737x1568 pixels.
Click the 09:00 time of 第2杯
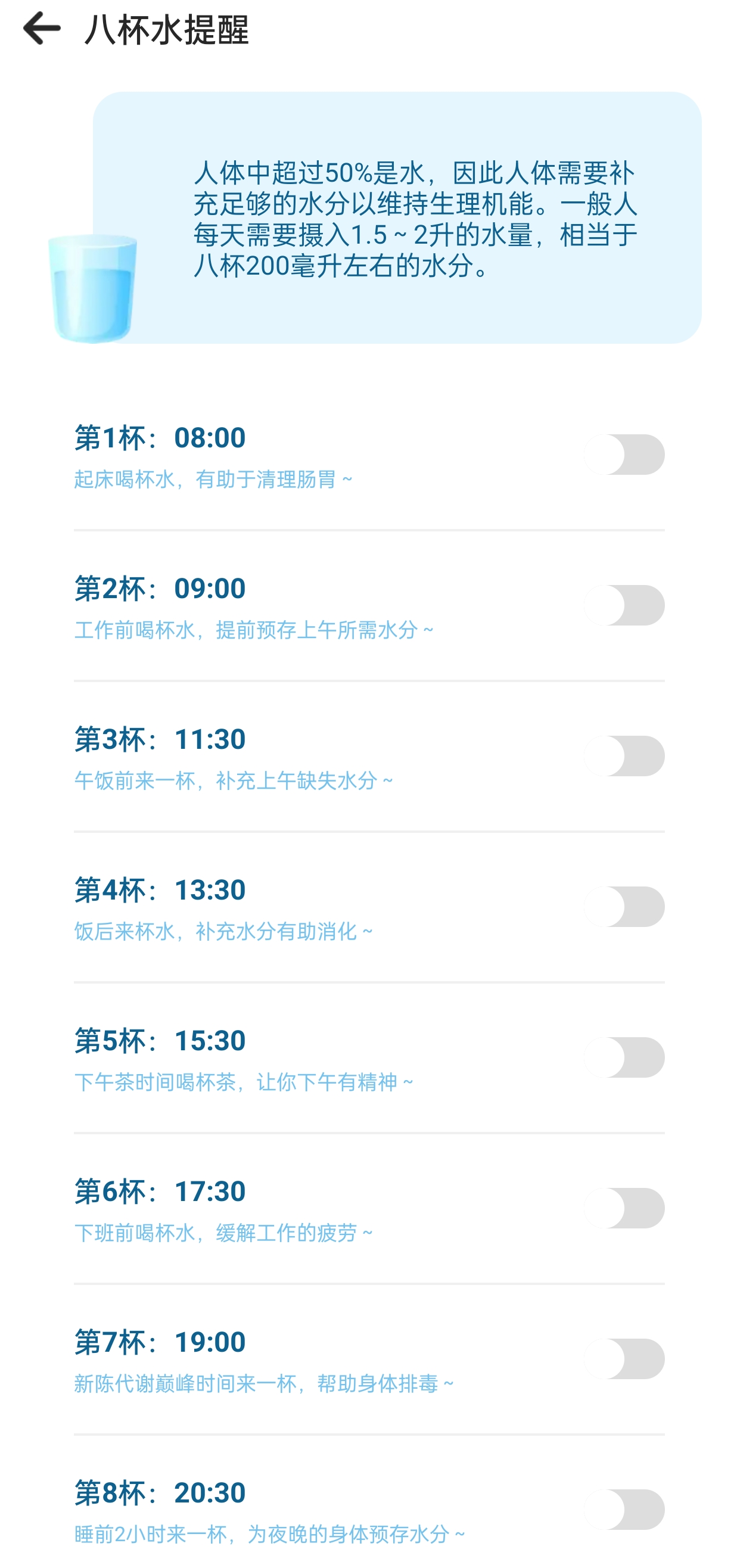coord(209,588)
